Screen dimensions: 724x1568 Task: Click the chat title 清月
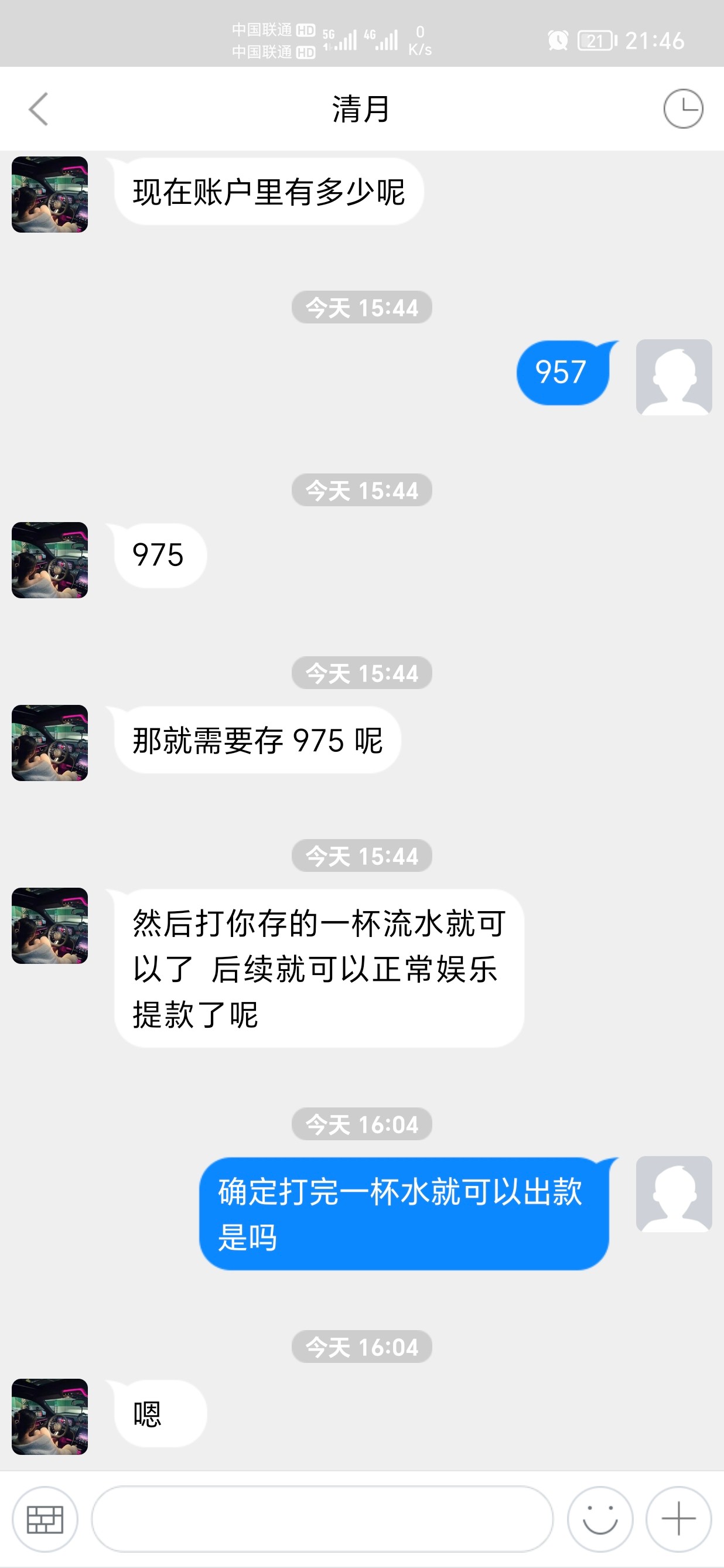point(361,108)
